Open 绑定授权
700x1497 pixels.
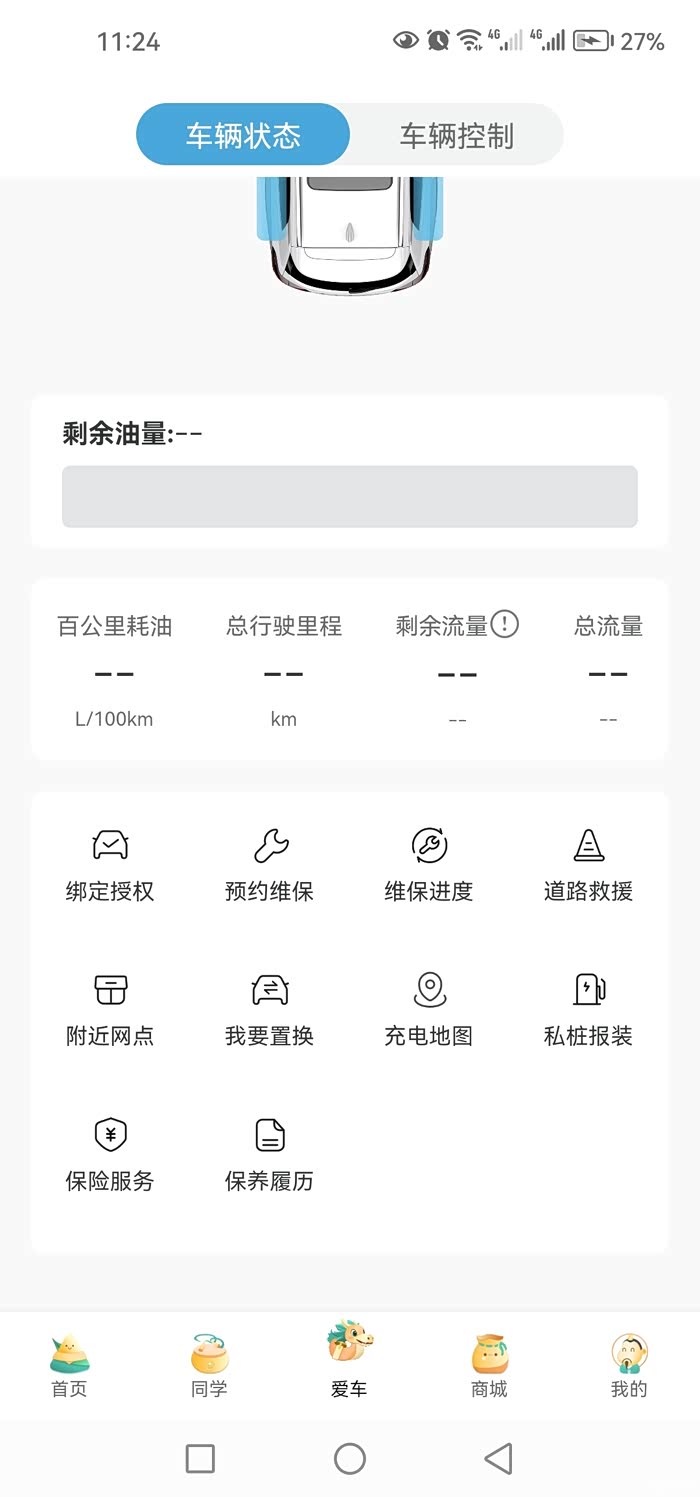(x=110, y=866)
